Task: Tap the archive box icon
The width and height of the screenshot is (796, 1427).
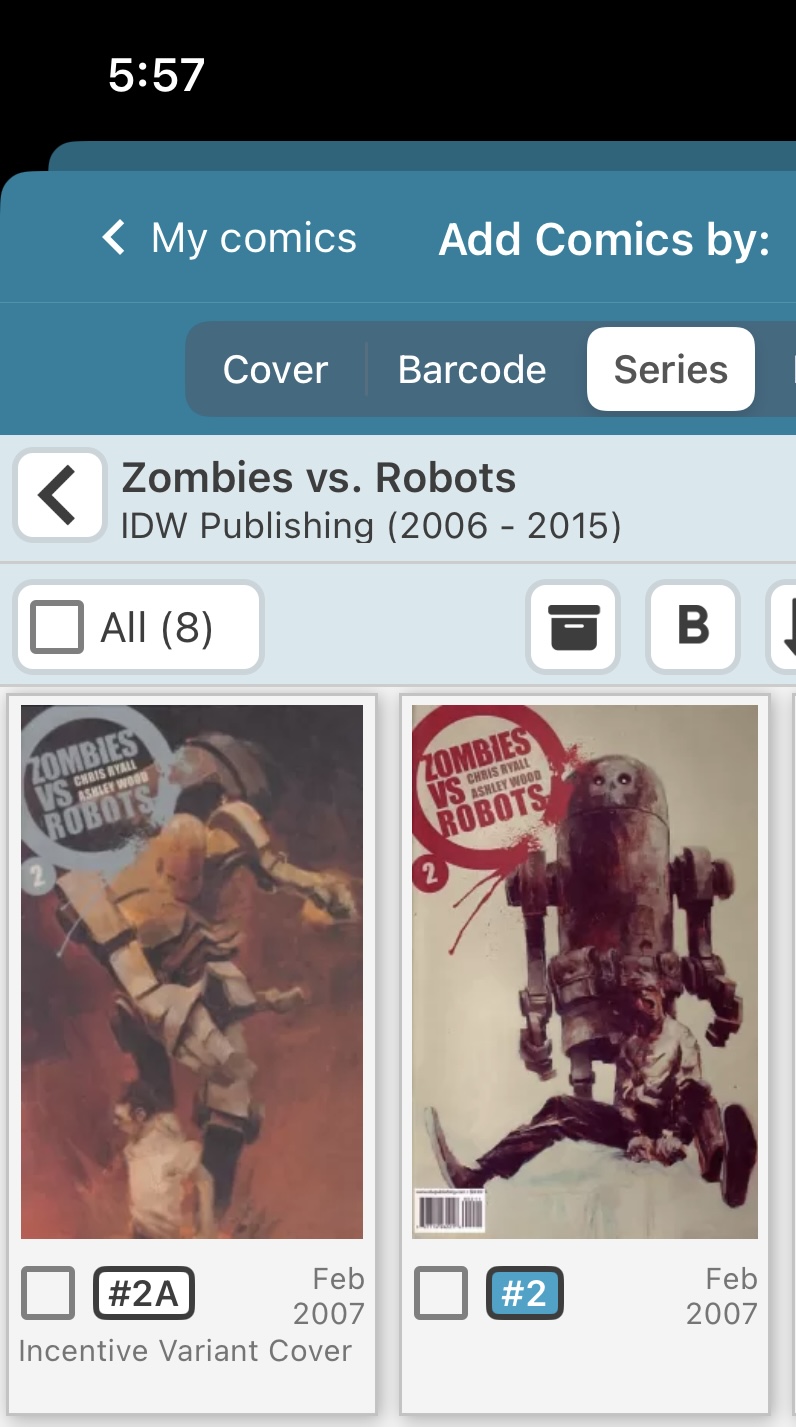Action: click(x=574, y=627)
